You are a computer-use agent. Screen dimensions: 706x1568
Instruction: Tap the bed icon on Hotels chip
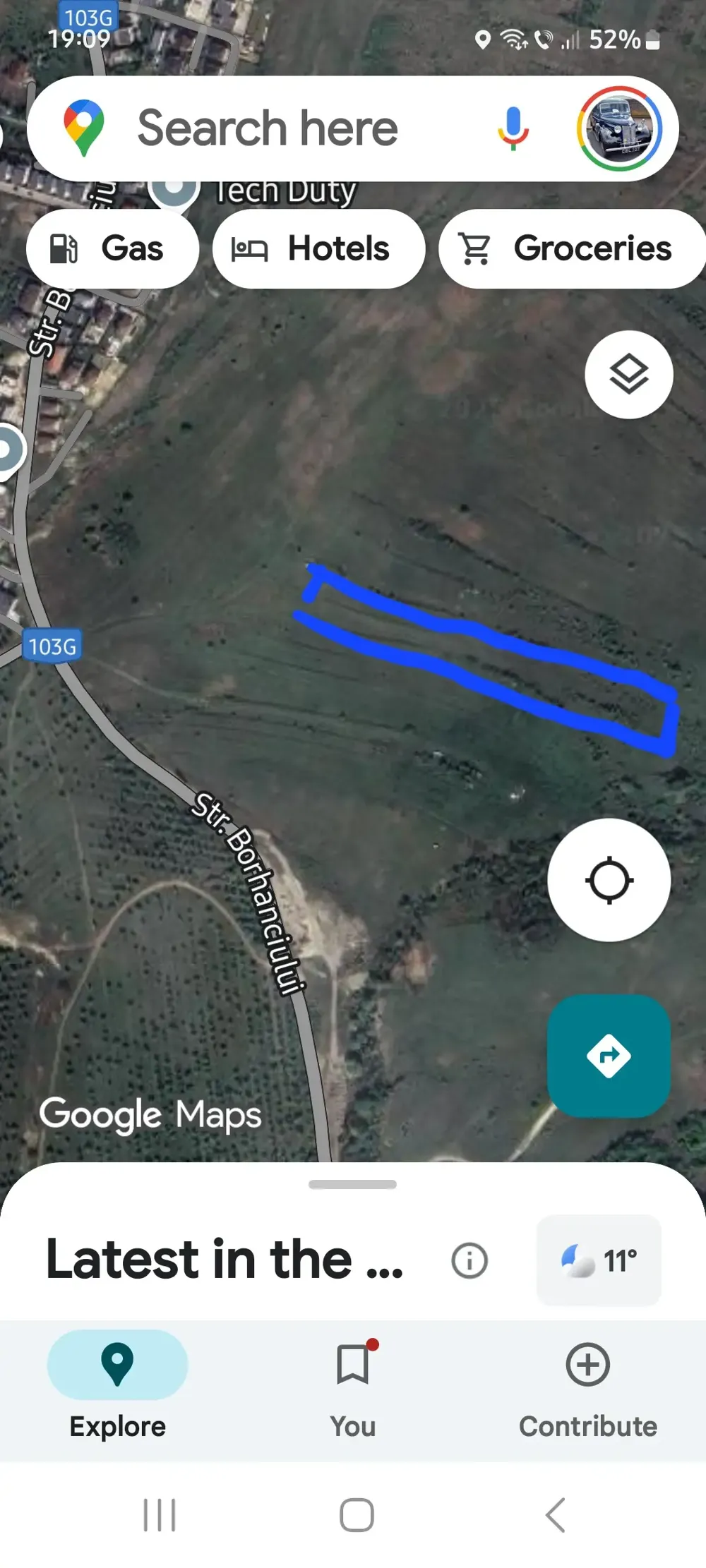(249, 248)
